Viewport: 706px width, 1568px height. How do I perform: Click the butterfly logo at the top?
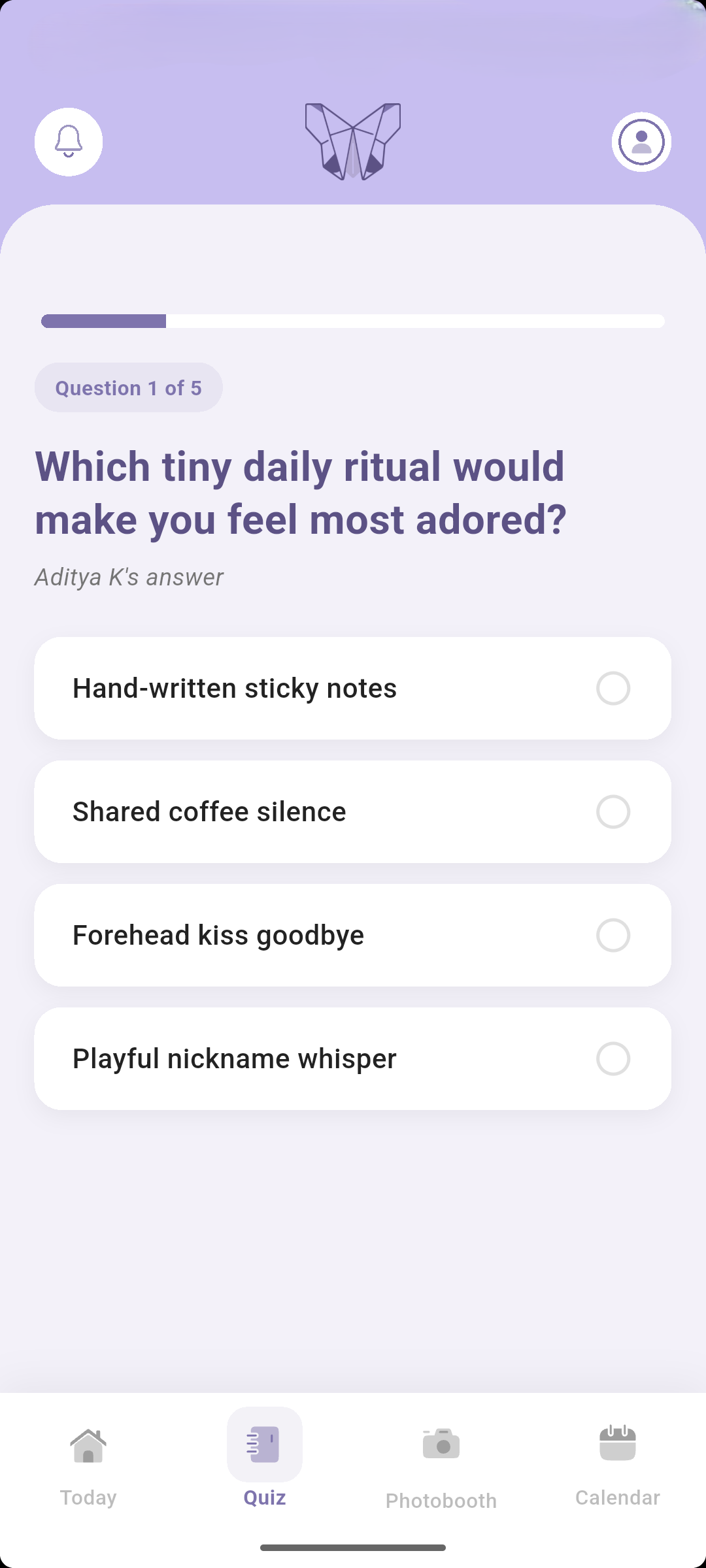coord(353,140)
